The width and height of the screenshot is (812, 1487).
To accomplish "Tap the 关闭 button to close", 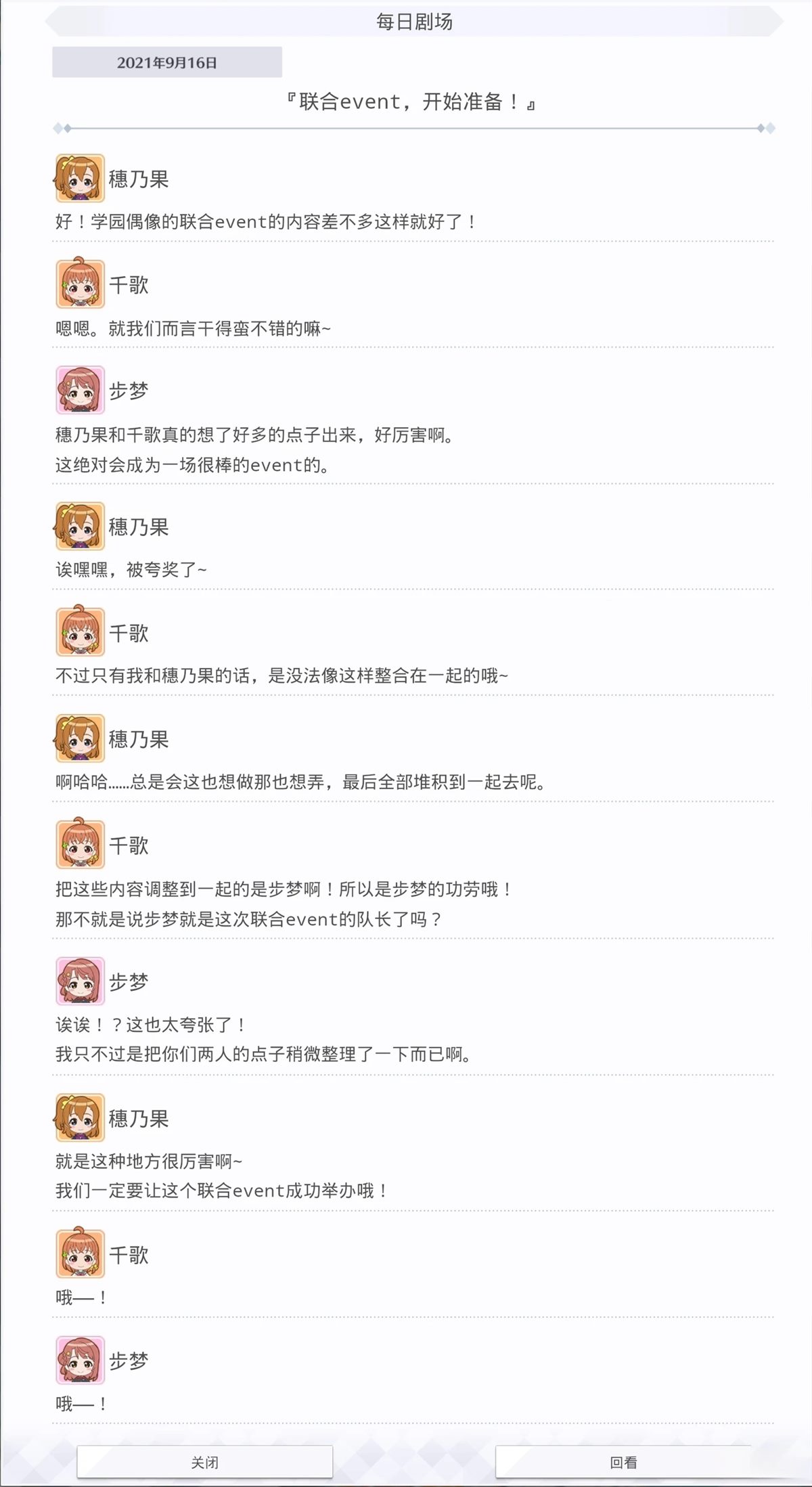I will click(204, 1462).
